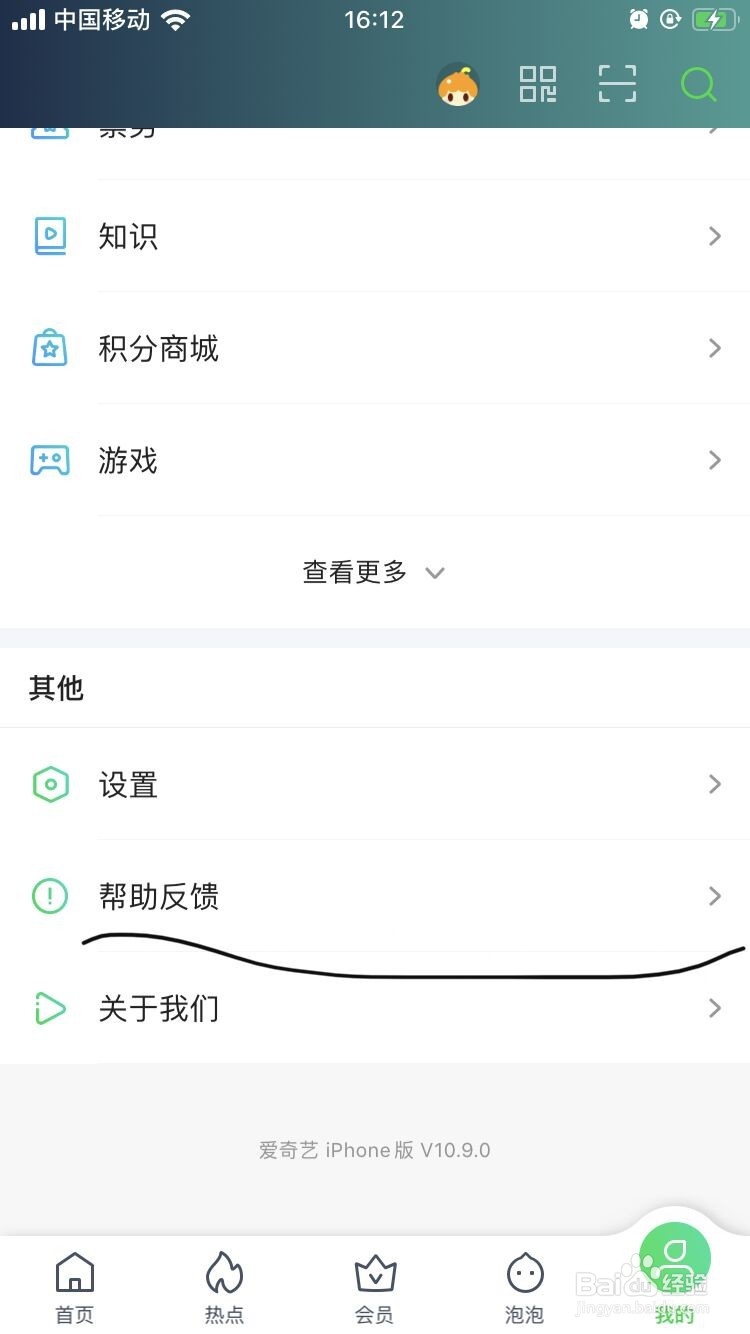
Task: Tap the 设置 hexagon settings icon
Action: point(50,784)
